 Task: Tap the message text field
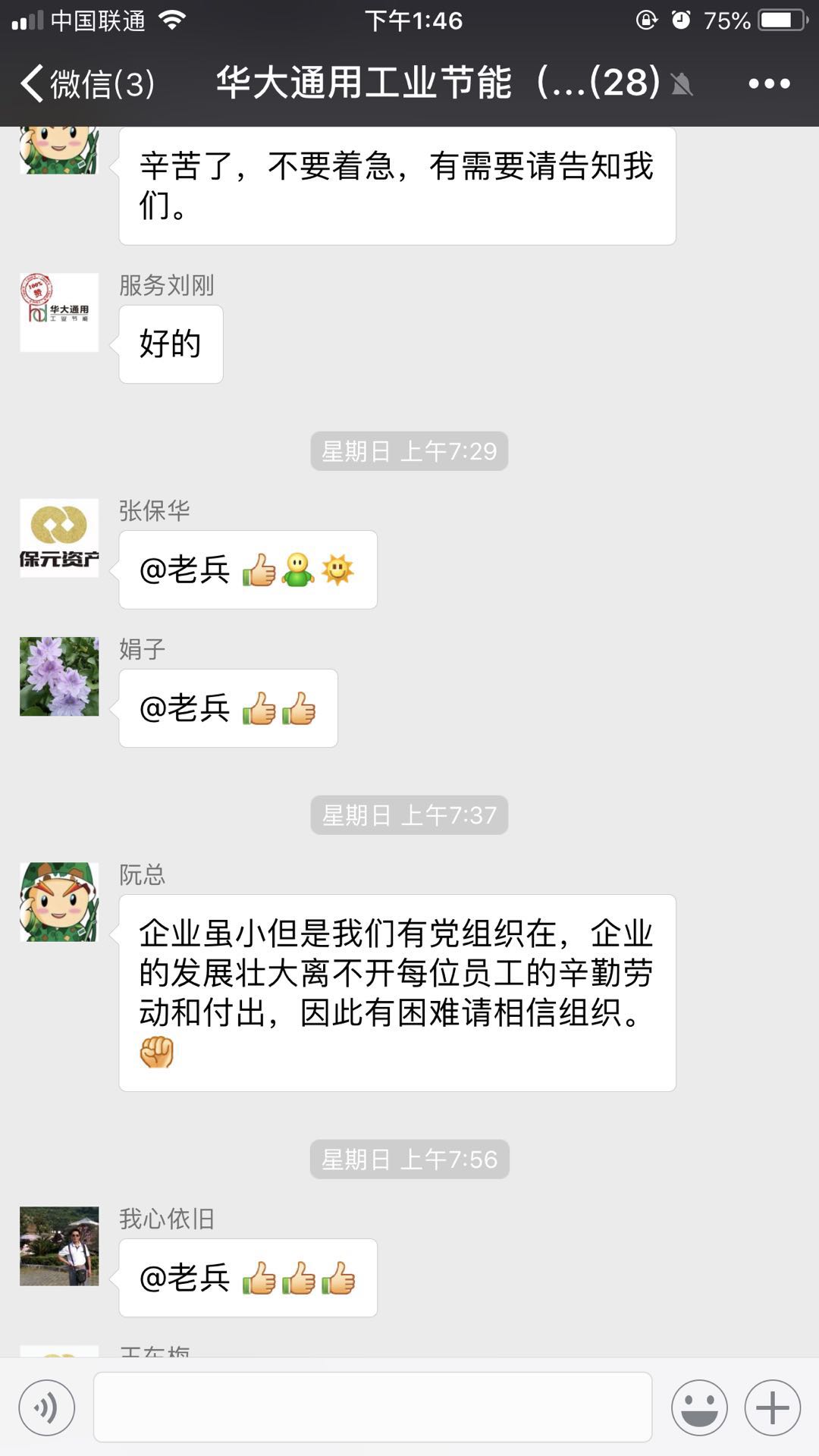[372, 1407]
